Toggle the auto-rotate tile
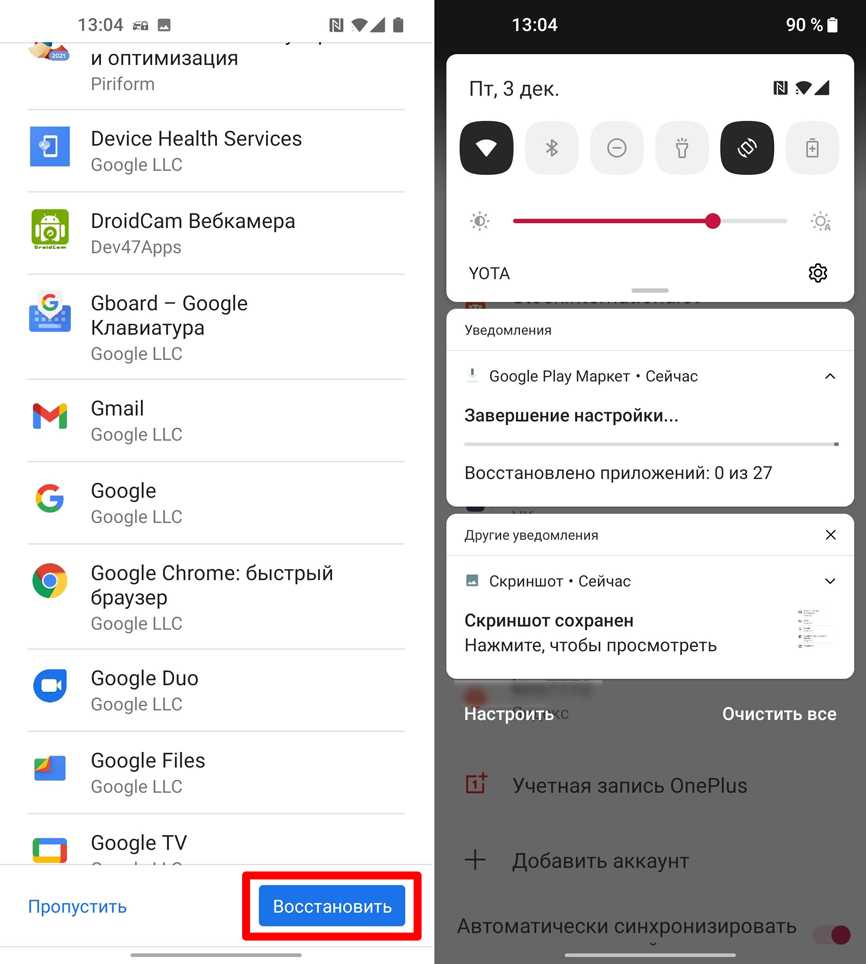866x964 pixels. [x=747, y=148]
